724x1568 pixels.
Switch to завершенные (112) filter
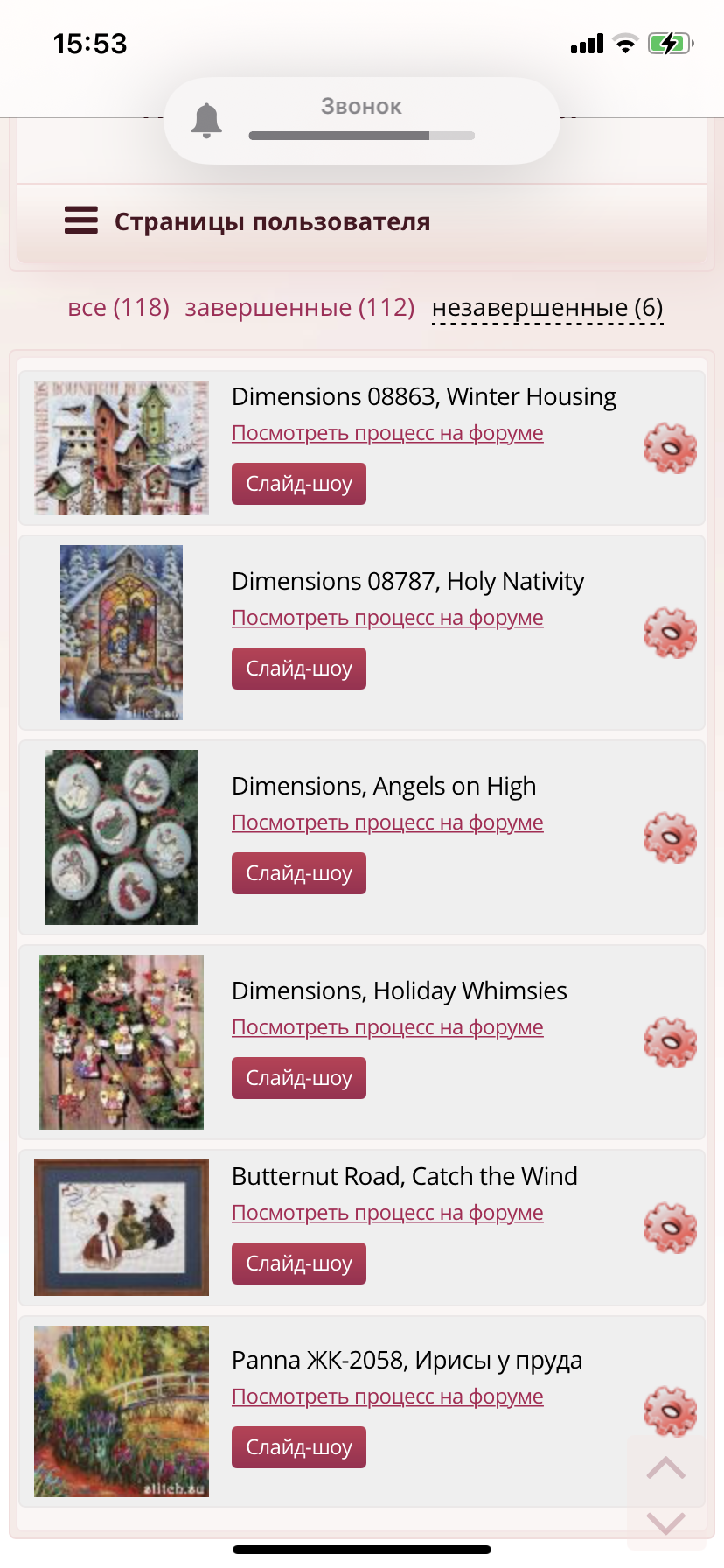click(299, 308)
